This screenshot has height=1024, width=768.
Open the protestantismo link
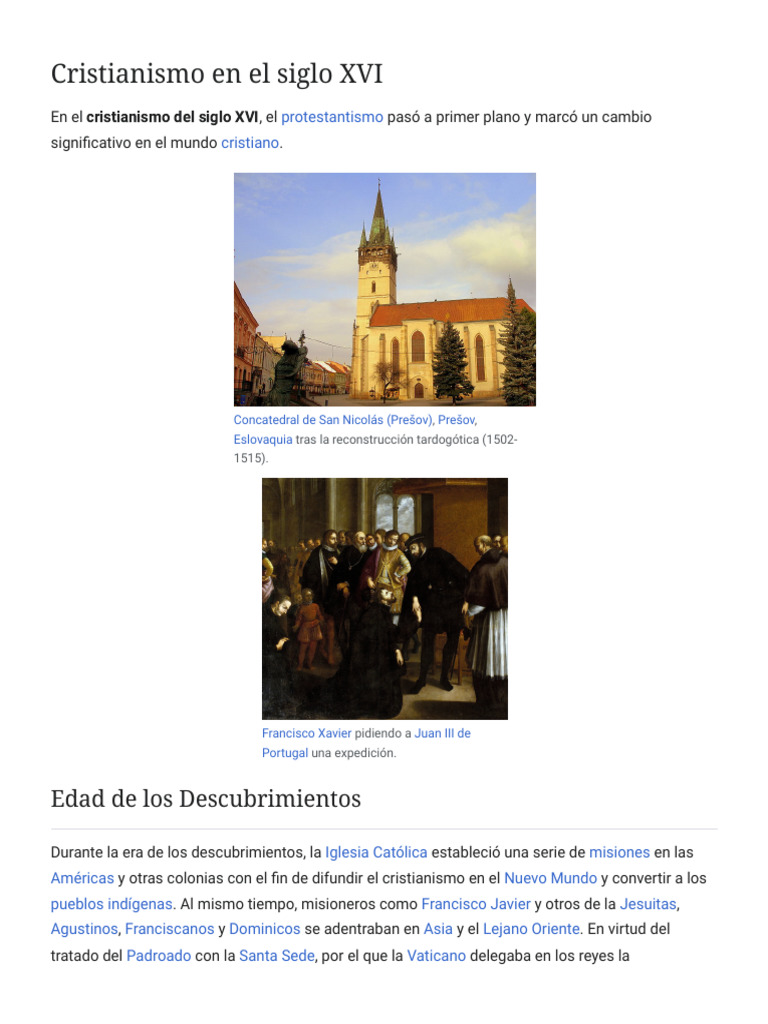point(332,118)
